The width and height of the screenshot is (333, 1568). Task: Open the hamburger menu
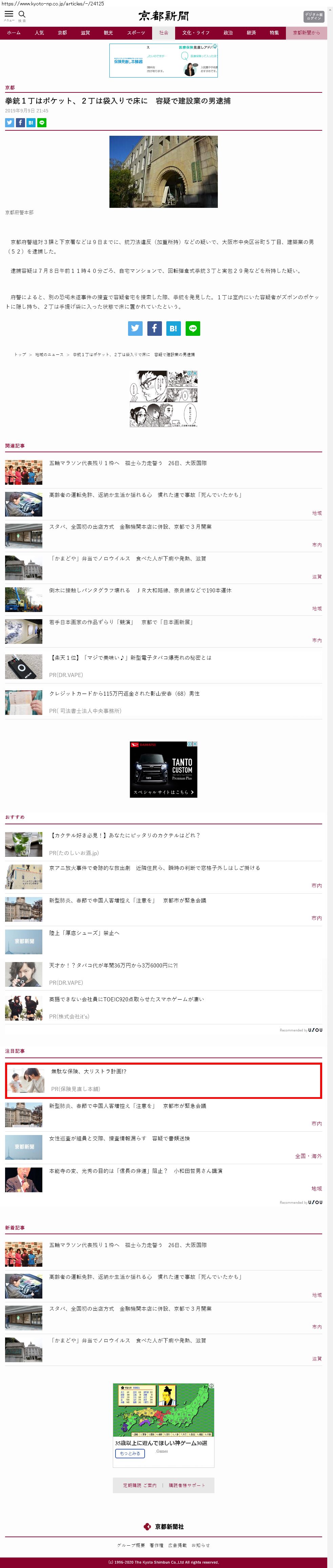pos(9,15)
